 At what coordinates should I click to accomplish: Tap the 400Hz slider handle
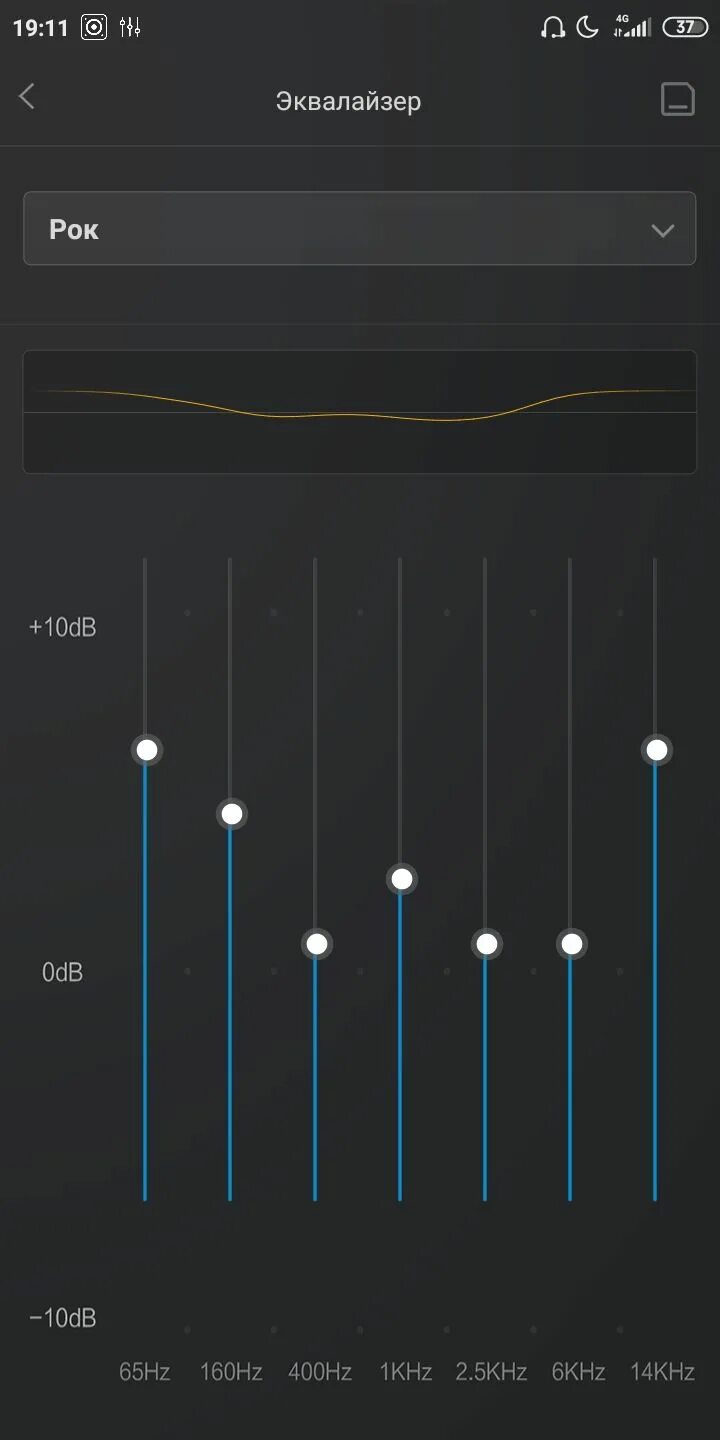[317, 943]
